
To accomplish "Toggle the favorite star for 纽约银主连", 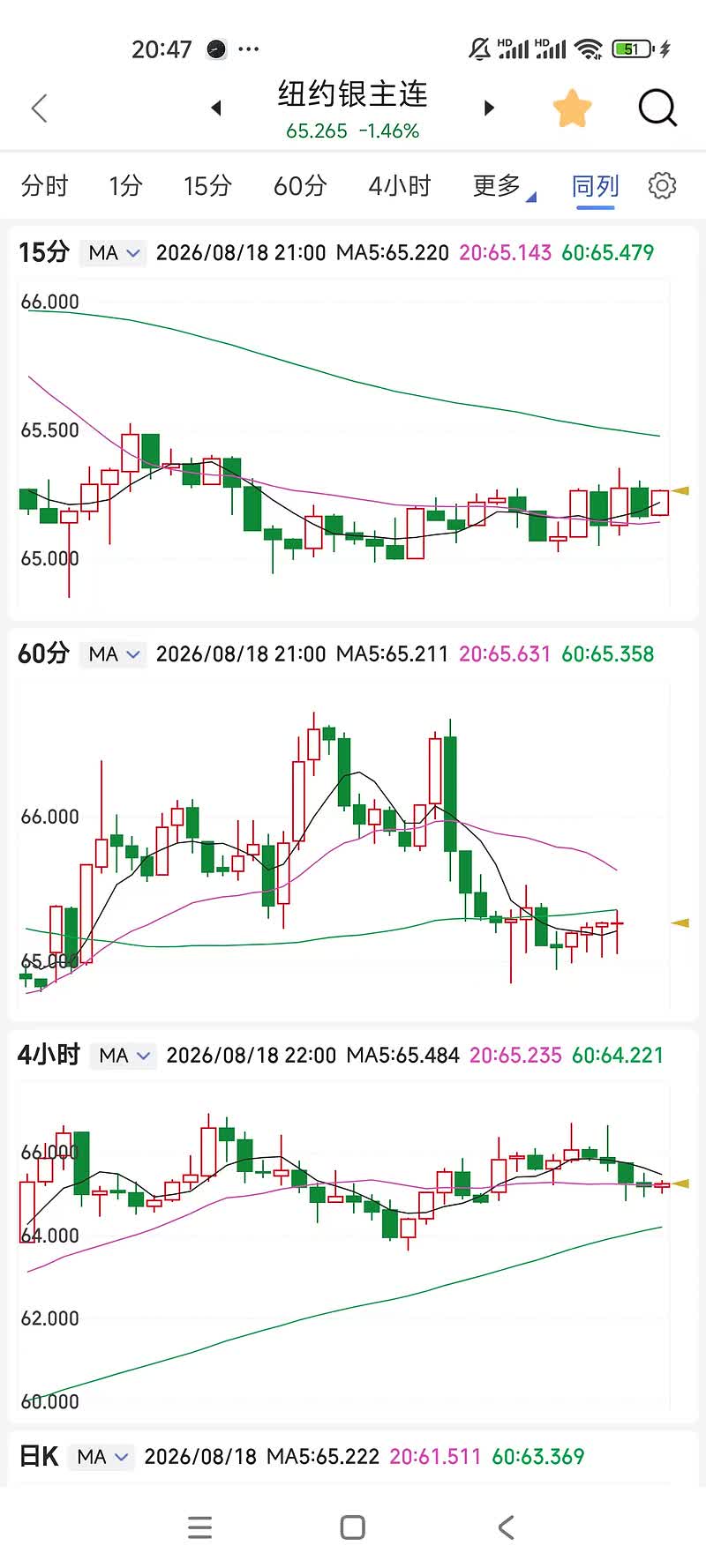I will click(572, 108).
